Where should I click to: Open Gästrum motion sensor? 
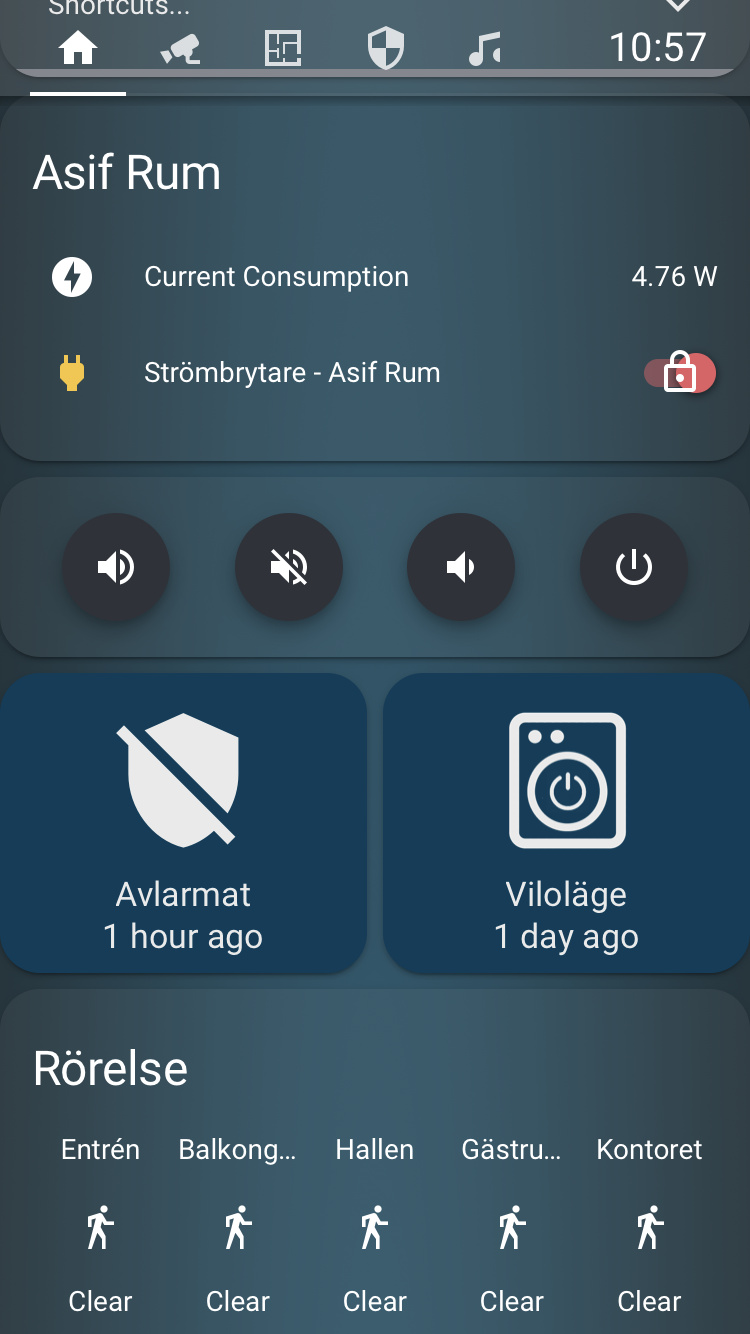click(x=512, y=1227)
